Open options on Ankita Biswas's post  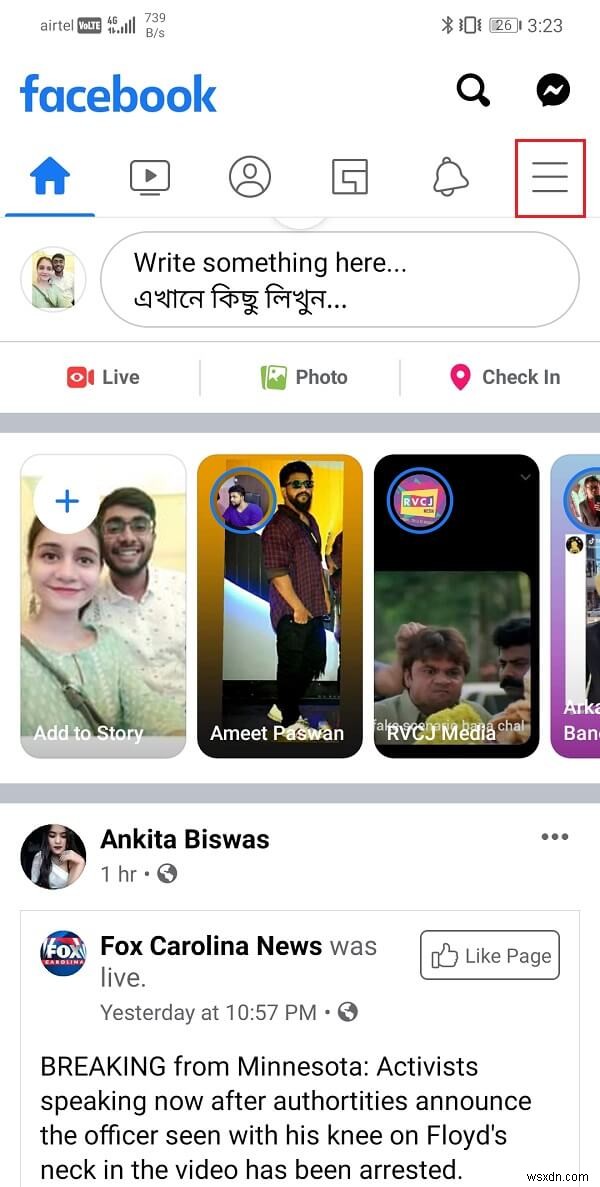[555, 837]
